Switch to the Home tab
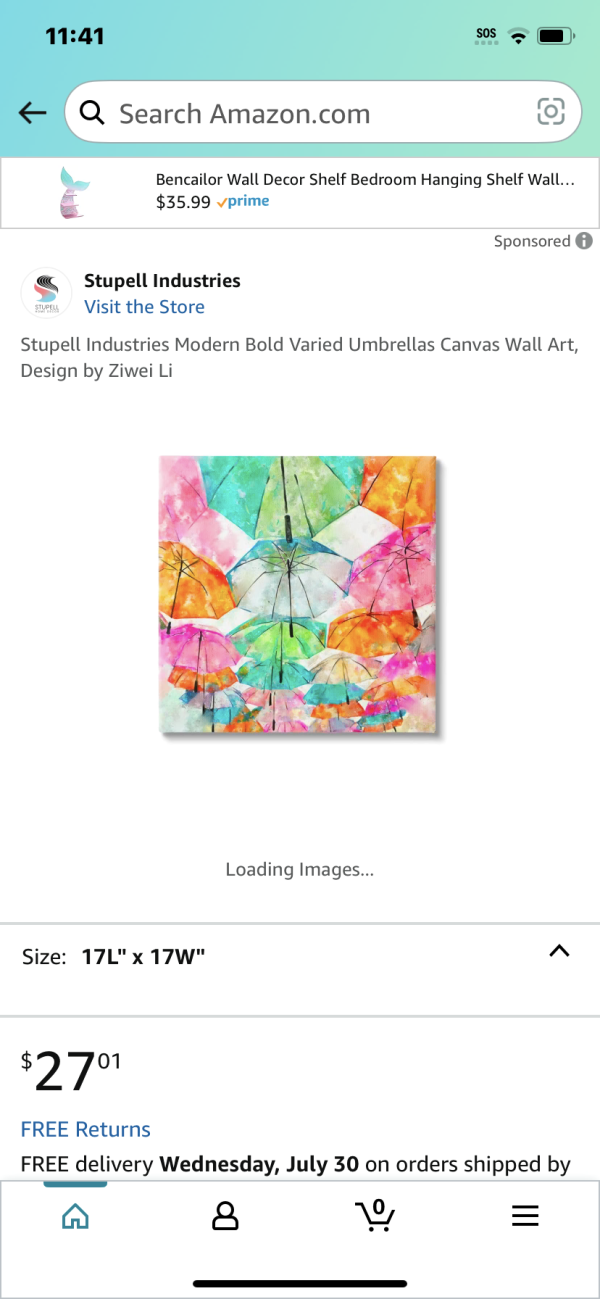 click(x=75, y=1216)
